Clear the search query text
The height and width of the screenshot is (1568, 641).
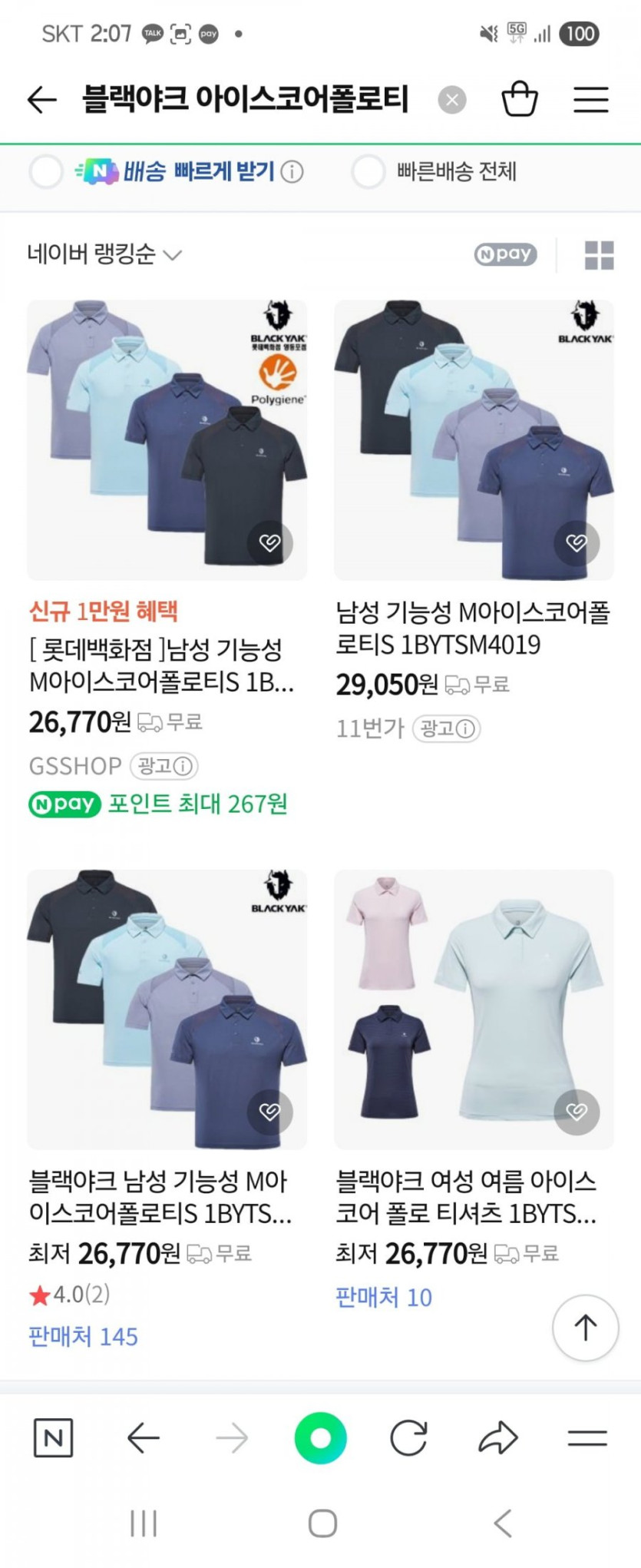[x=452, y=100]
